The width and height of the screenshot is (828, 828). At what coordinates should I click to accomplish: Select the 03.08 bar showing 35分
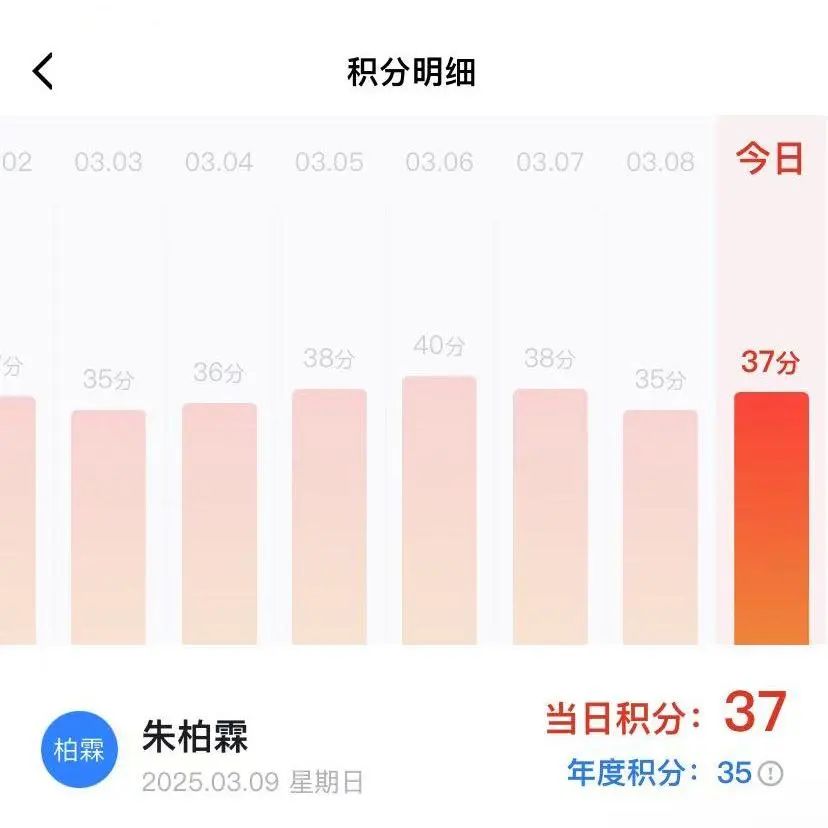660,527
